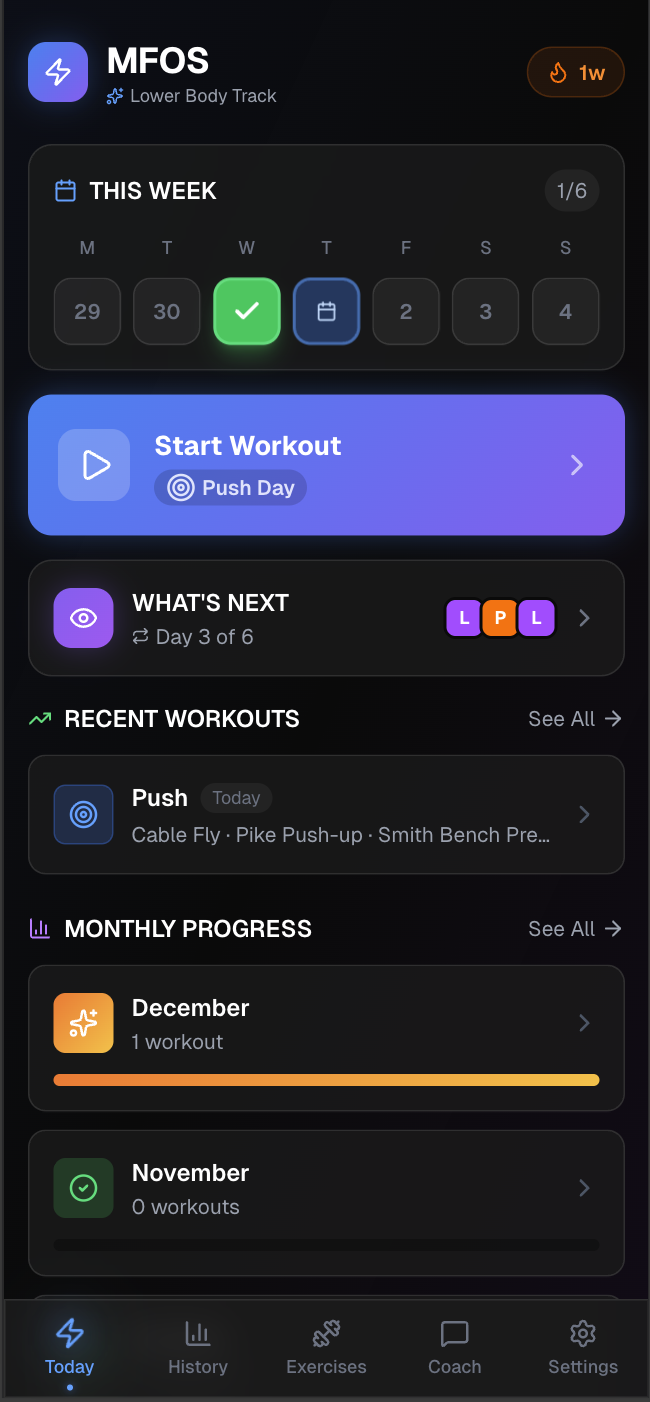Open December monthly progress
The height and width of the screenshot is (1402, 650).
(x=326, y=1037)
